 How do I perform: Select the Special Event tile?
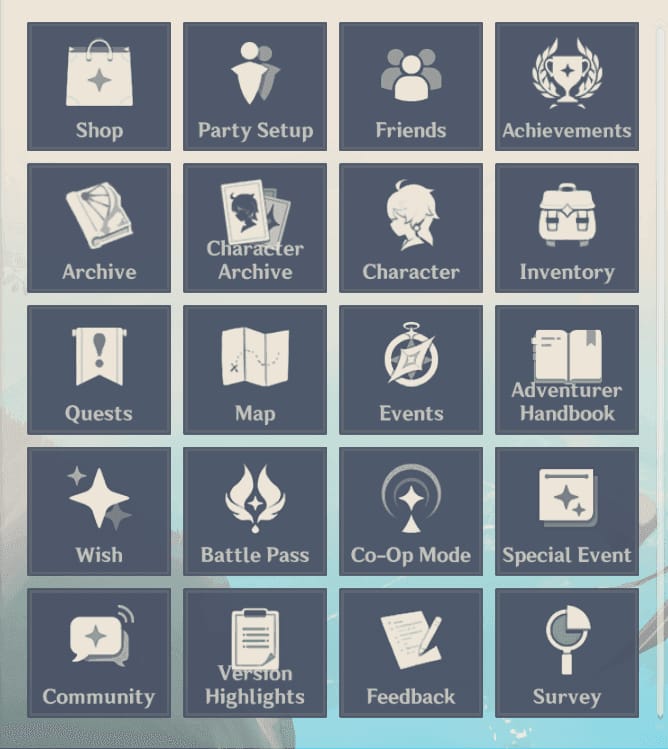[x=567, y=511]
